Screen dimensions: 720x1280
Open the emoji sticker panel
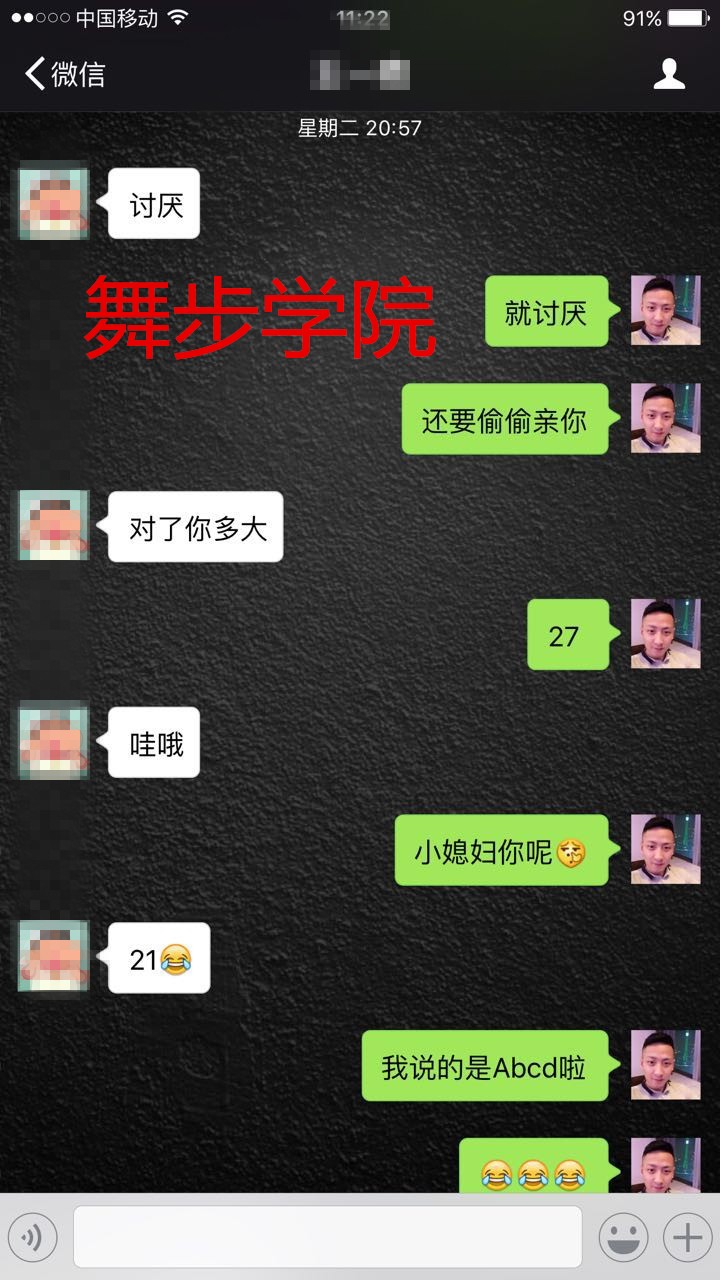(x=623, y=1238)
